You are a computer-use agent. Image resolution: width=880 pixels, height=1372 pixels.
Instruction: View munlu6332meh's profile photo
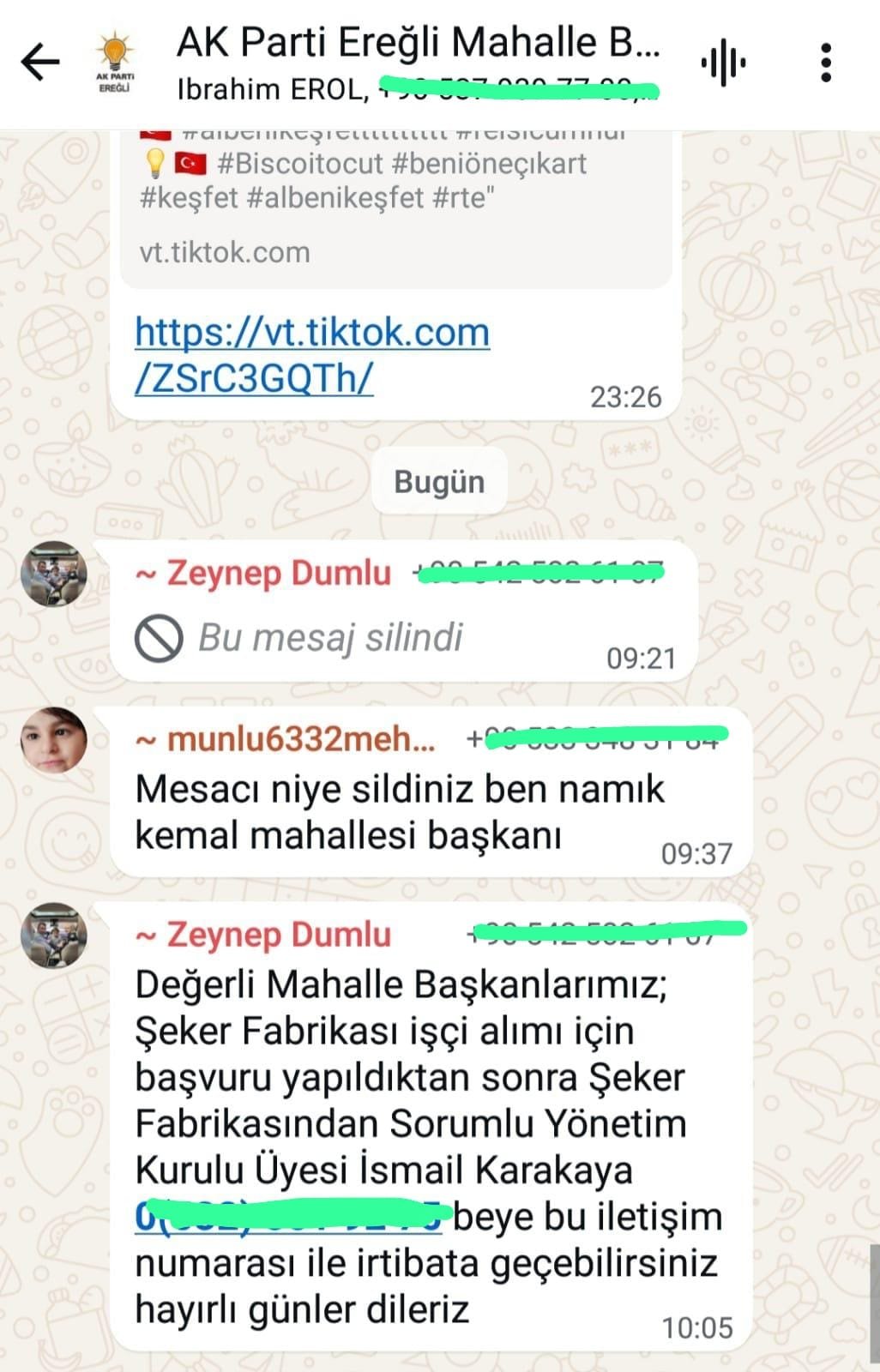click(x=54, y=740)
